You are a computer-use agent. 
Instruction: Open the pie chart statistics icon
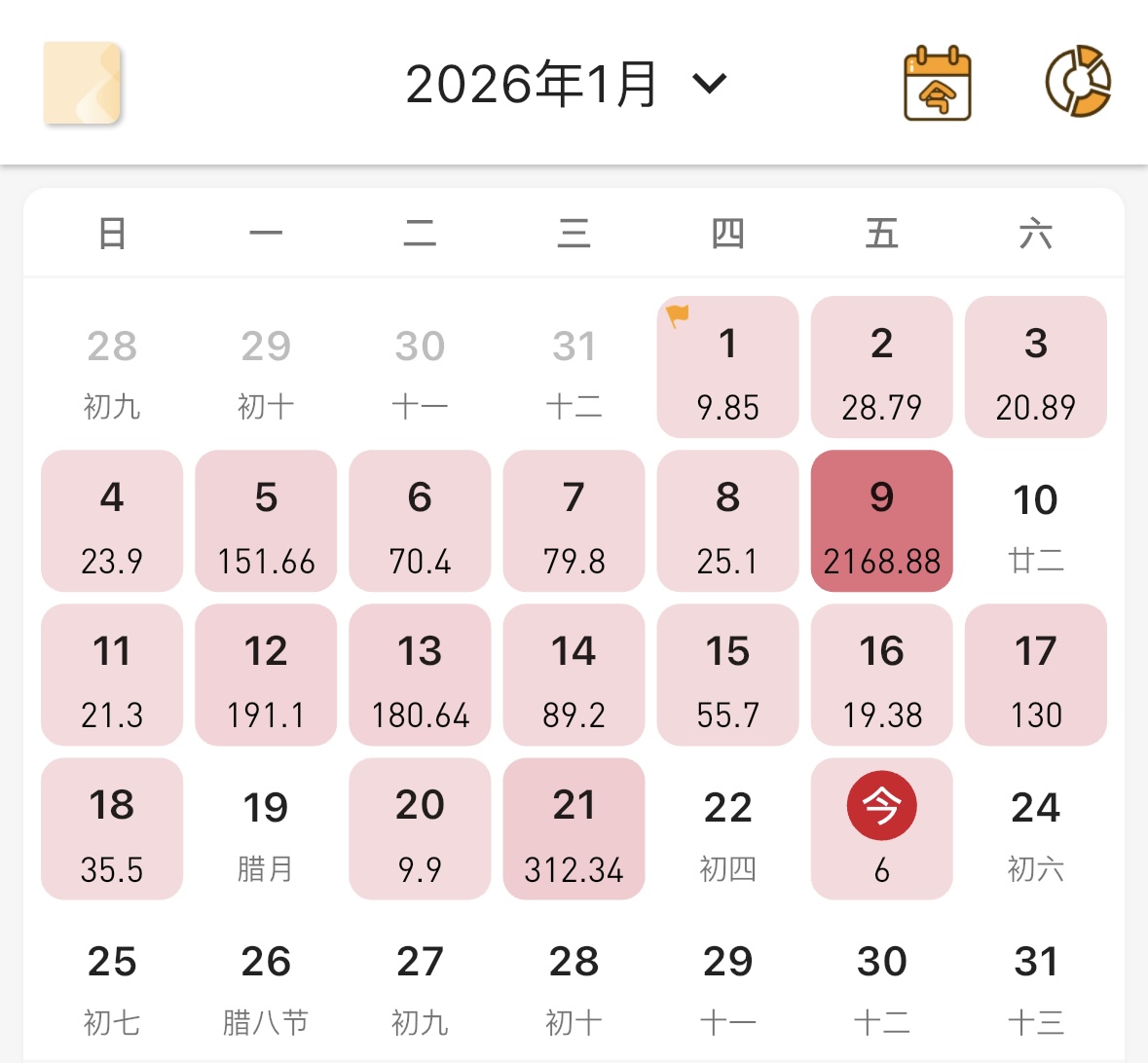[x=1078, y=82]
